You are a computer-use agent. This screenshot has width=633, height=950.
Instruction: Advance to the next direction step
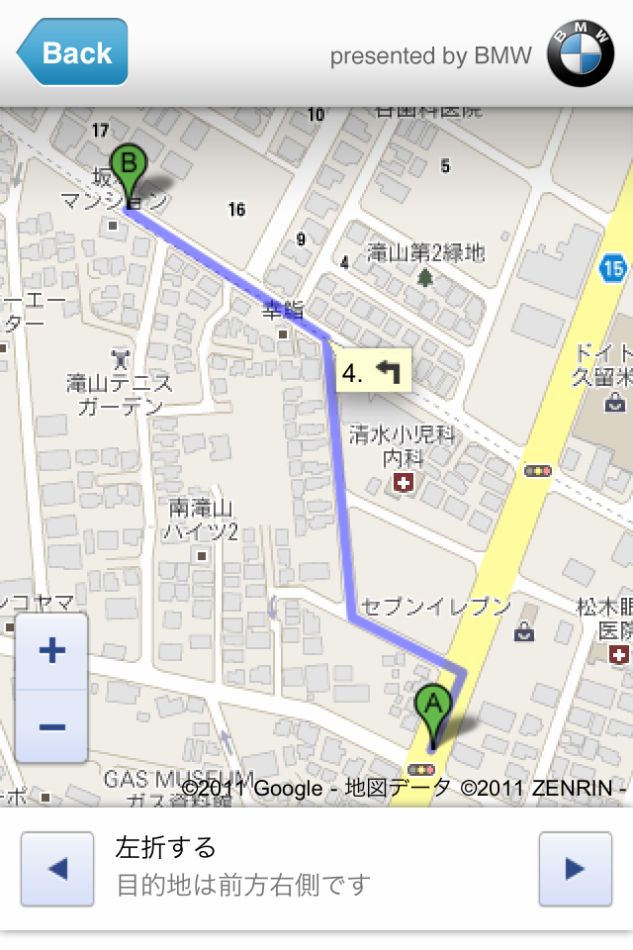coord(575,868)
